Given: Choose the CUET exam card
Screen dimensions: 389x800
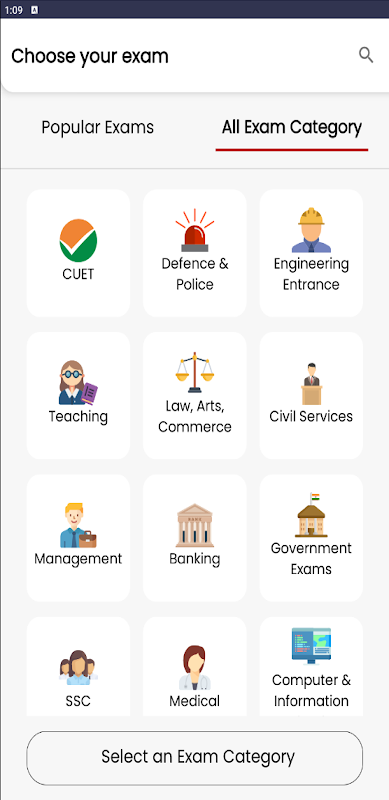Looking at the screenshot, I should [x=78, y=253].
